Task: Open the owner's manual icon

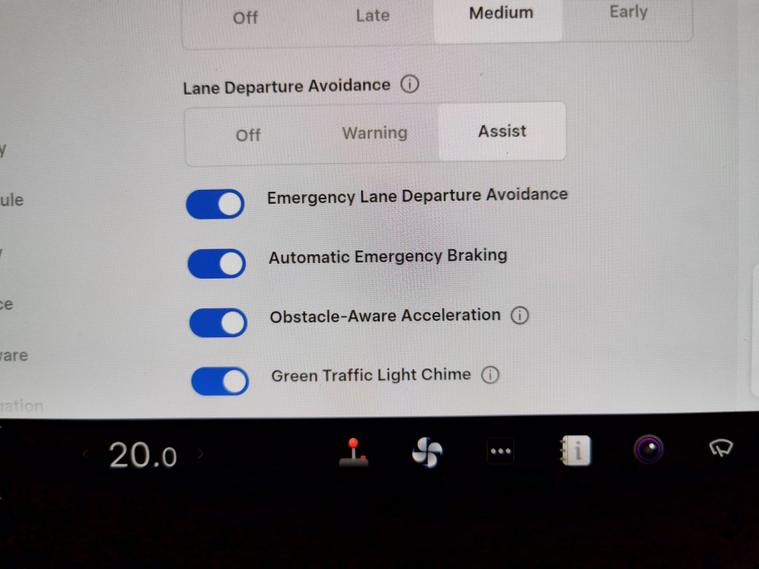Action: [575, 451]
